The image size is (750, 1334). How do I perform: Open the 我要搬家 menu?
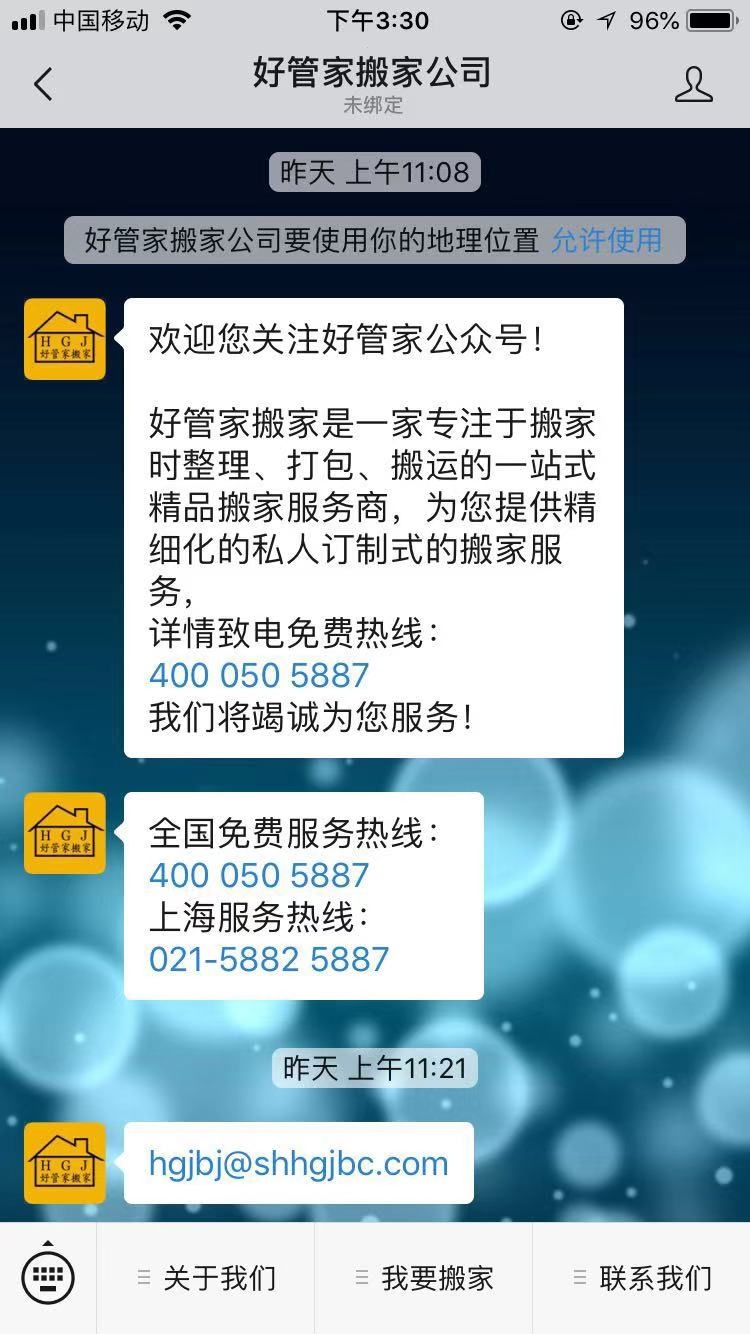coord(424,1278)
